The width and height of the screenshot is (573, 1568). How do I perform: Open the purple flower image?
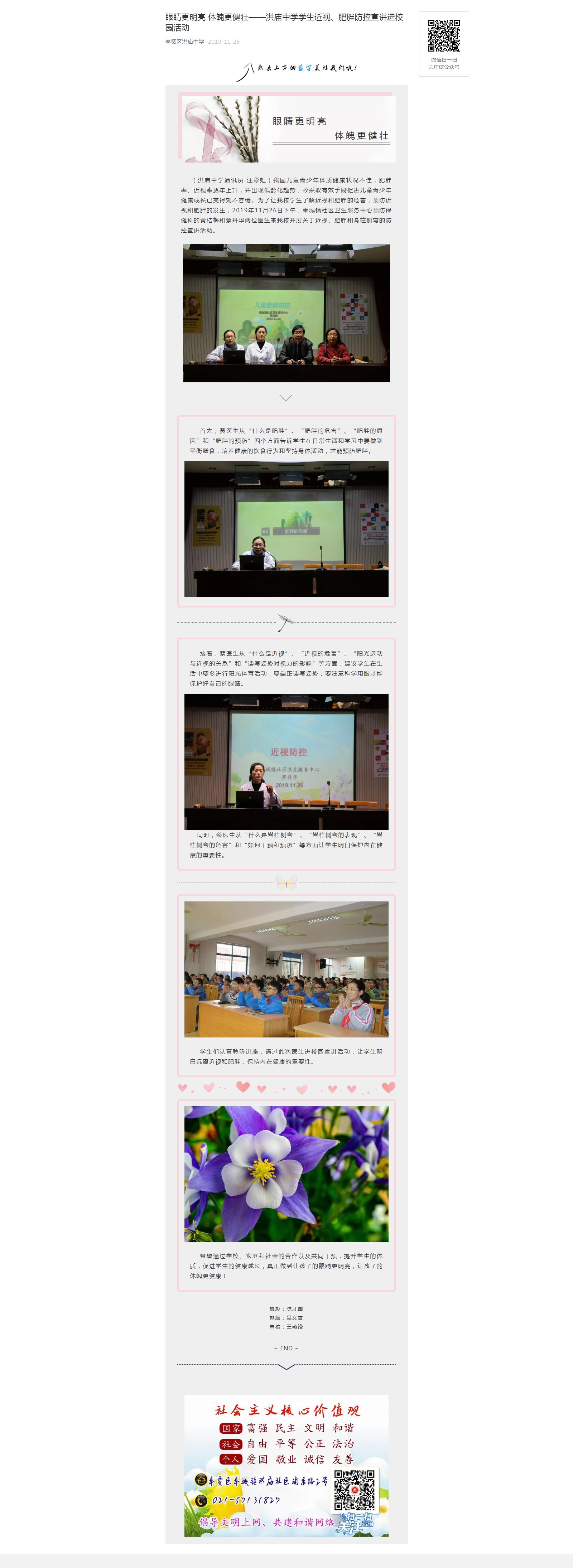[286, 1173]
